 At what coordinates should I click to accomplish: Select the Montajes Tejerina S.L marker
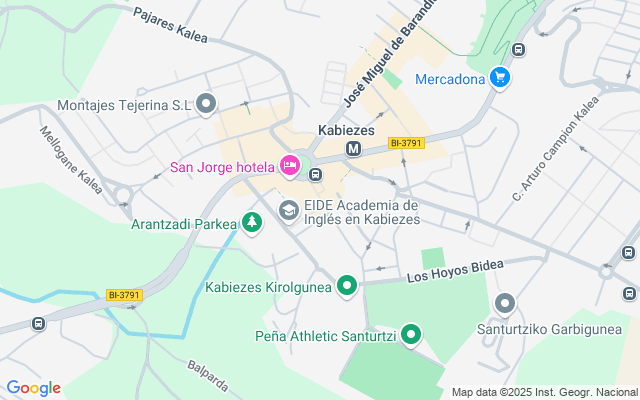click(207, 103)
